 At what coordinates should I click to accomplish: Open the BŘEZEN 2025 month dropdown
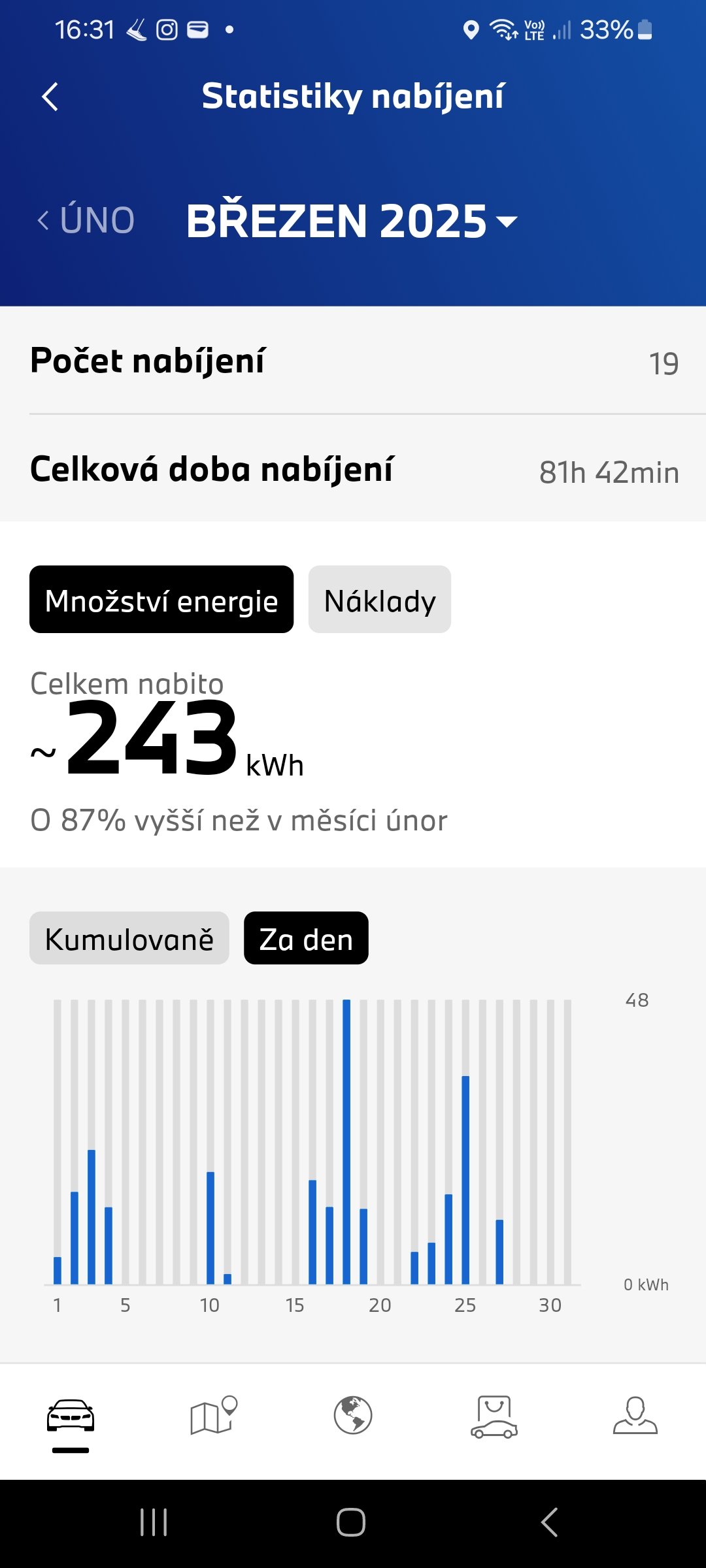[352, 221]
